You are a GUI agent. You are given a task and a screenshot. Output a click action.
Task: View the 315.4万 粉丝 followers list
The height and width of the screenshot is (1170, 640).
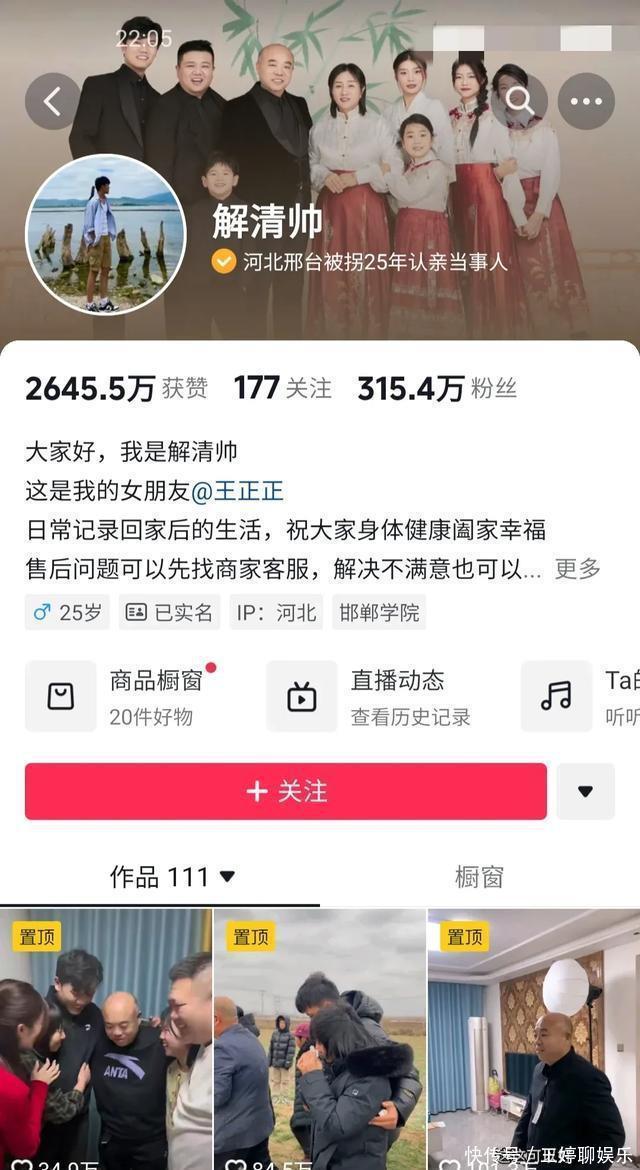436,388
